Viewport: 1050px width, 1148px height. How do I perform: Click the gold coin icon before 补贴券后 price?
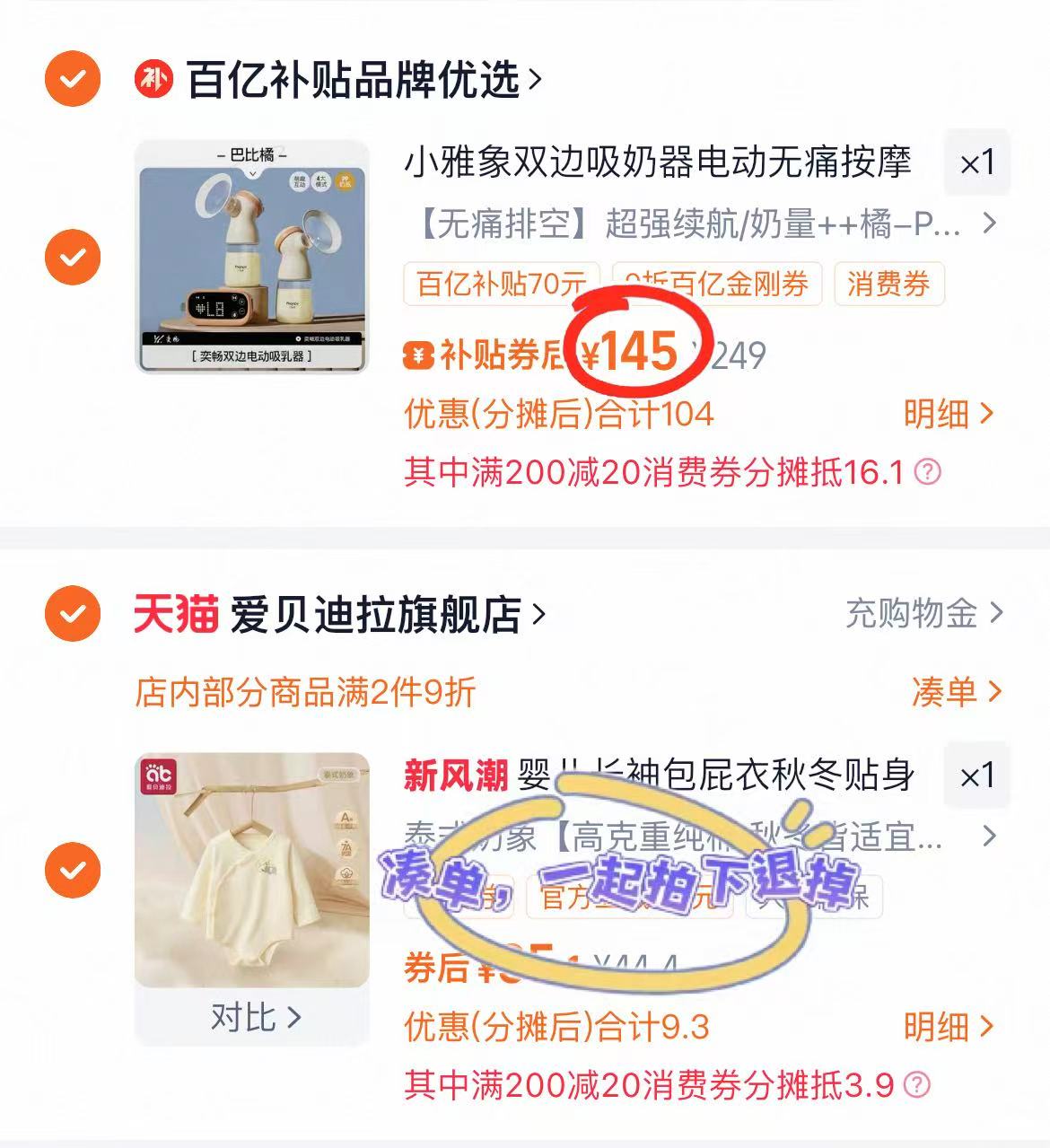tap(417, 356)
